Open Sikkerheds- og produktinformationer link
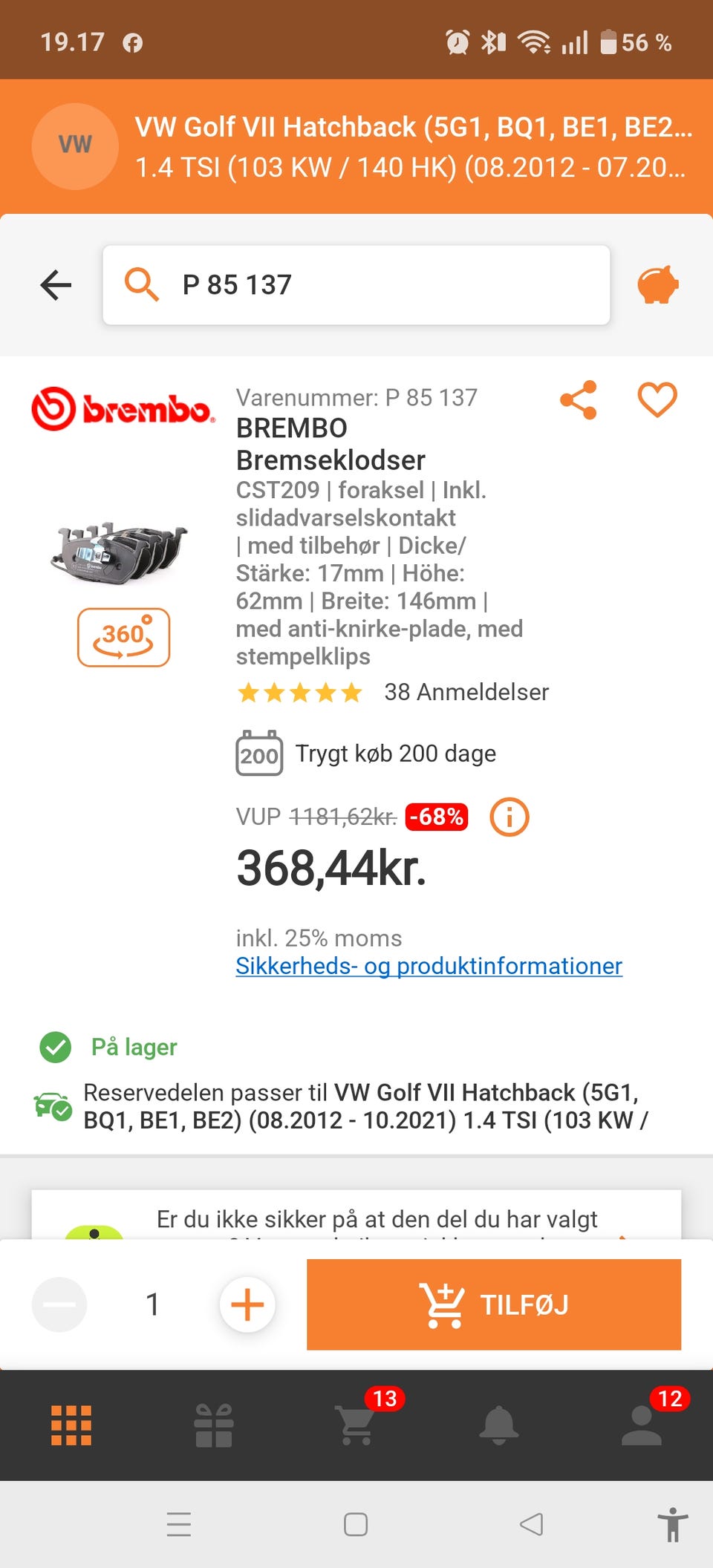Image resolution: width=713 pixels, height=1568 pixels. pos(429,966)
